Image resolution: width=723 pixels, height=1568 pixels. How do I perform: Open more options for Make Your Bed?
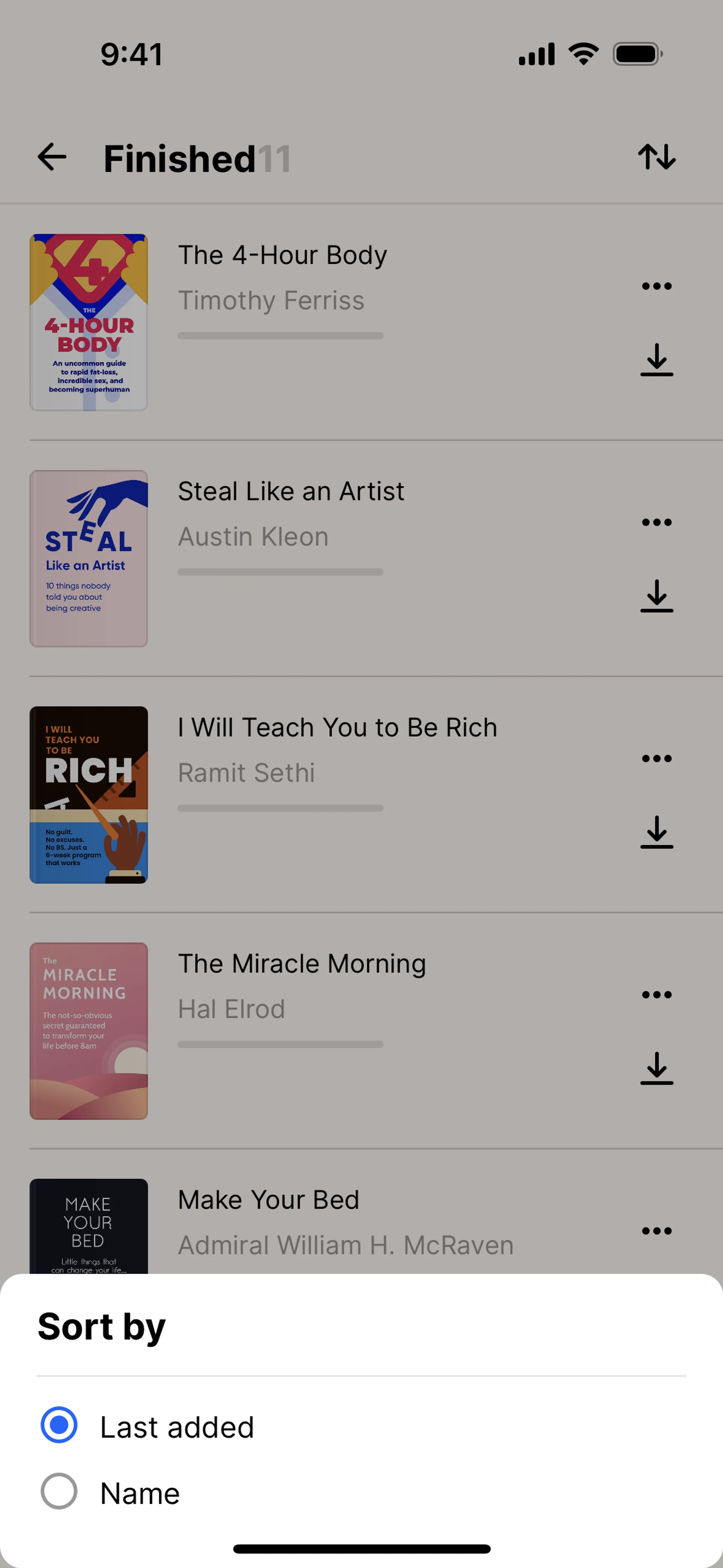point(657,1231)
